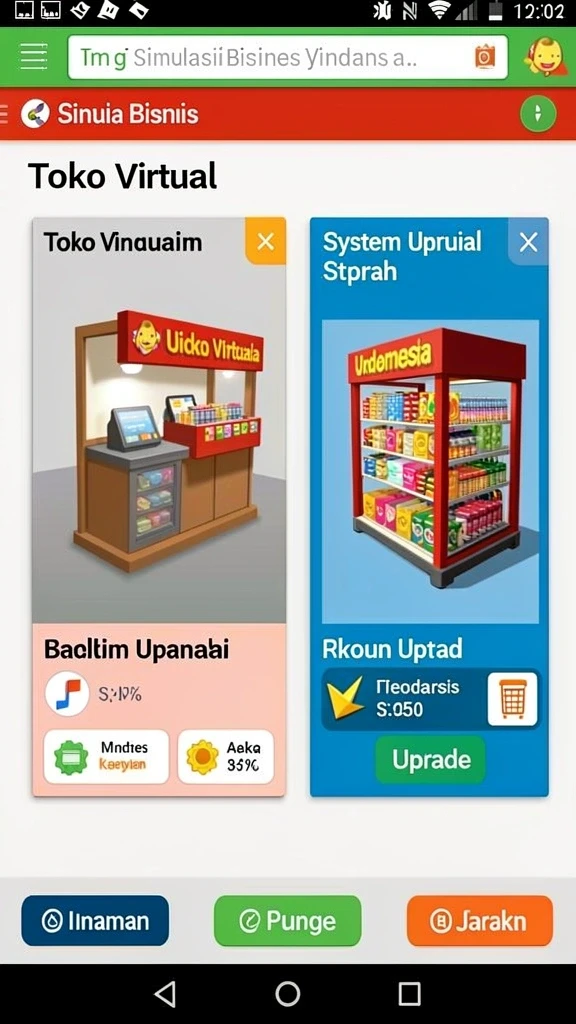
Task: Tap the blue Iinaman button
Action: coord(95,921)
